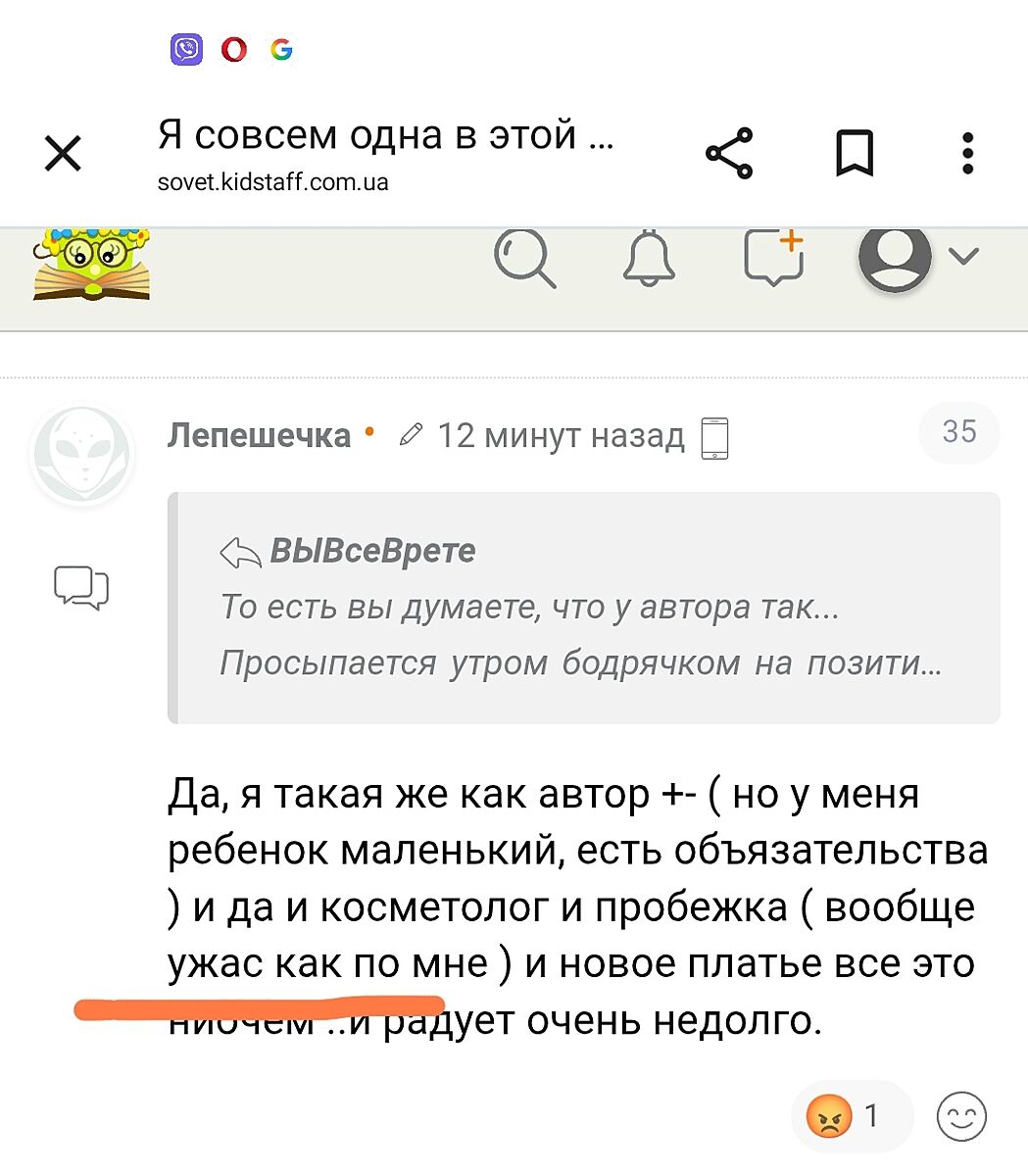
Task: Open Лепешечка's profile name
Action: [x=259, y=434]
